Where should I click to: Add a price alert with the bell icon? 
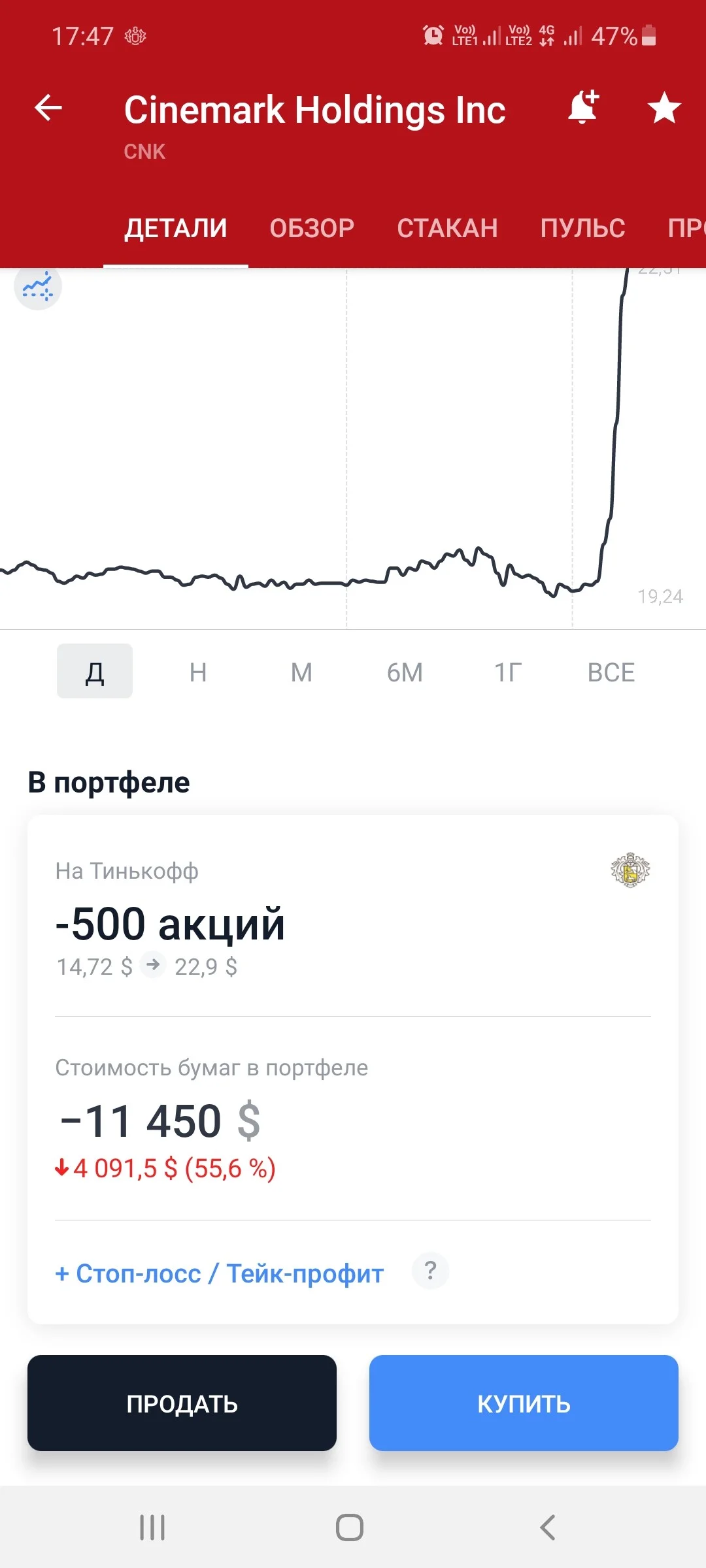[583, 108]
